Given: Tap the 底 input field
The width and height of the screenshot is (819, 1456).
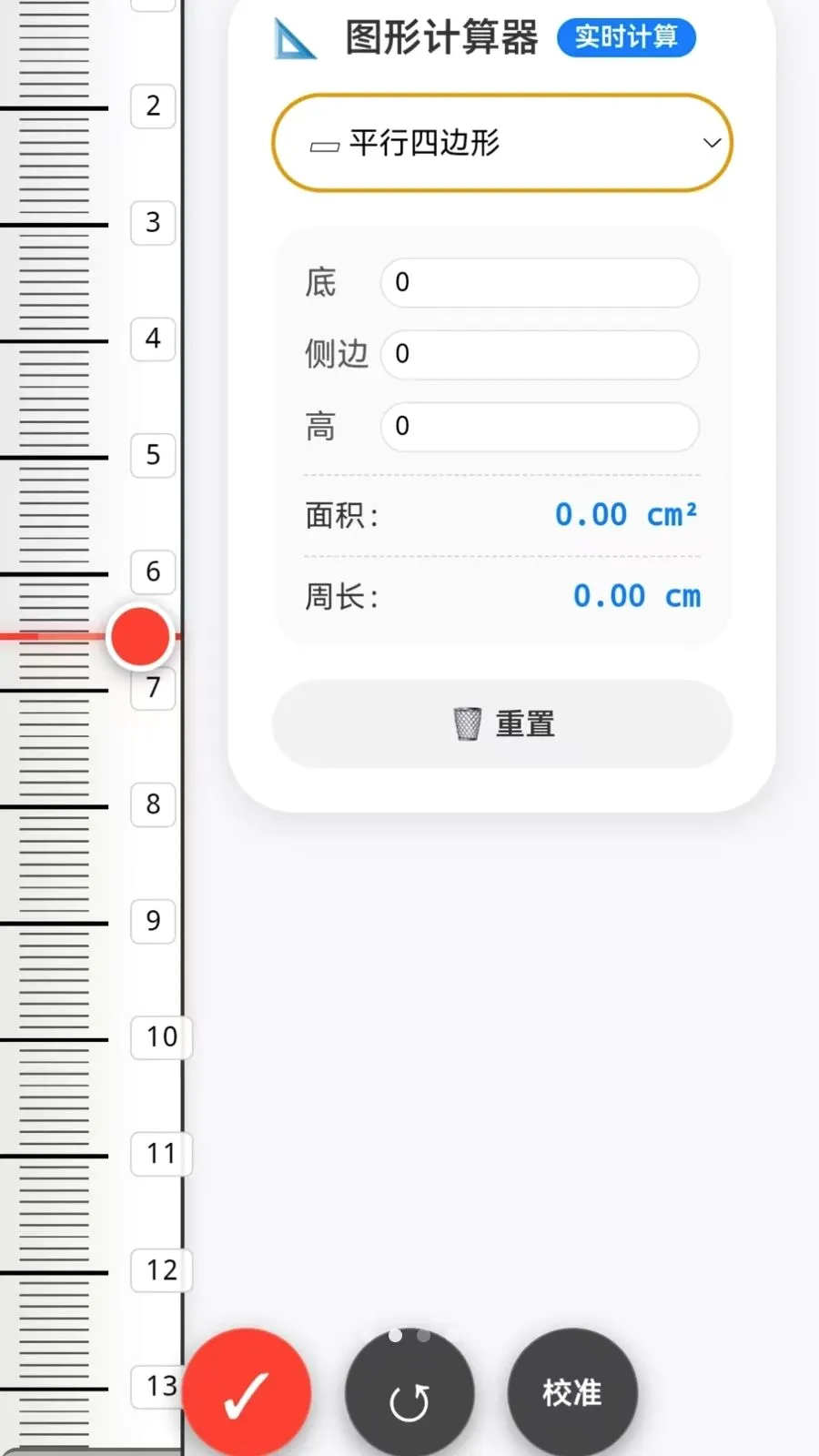Looking at the screenshot, I should (x=540, y=282).
